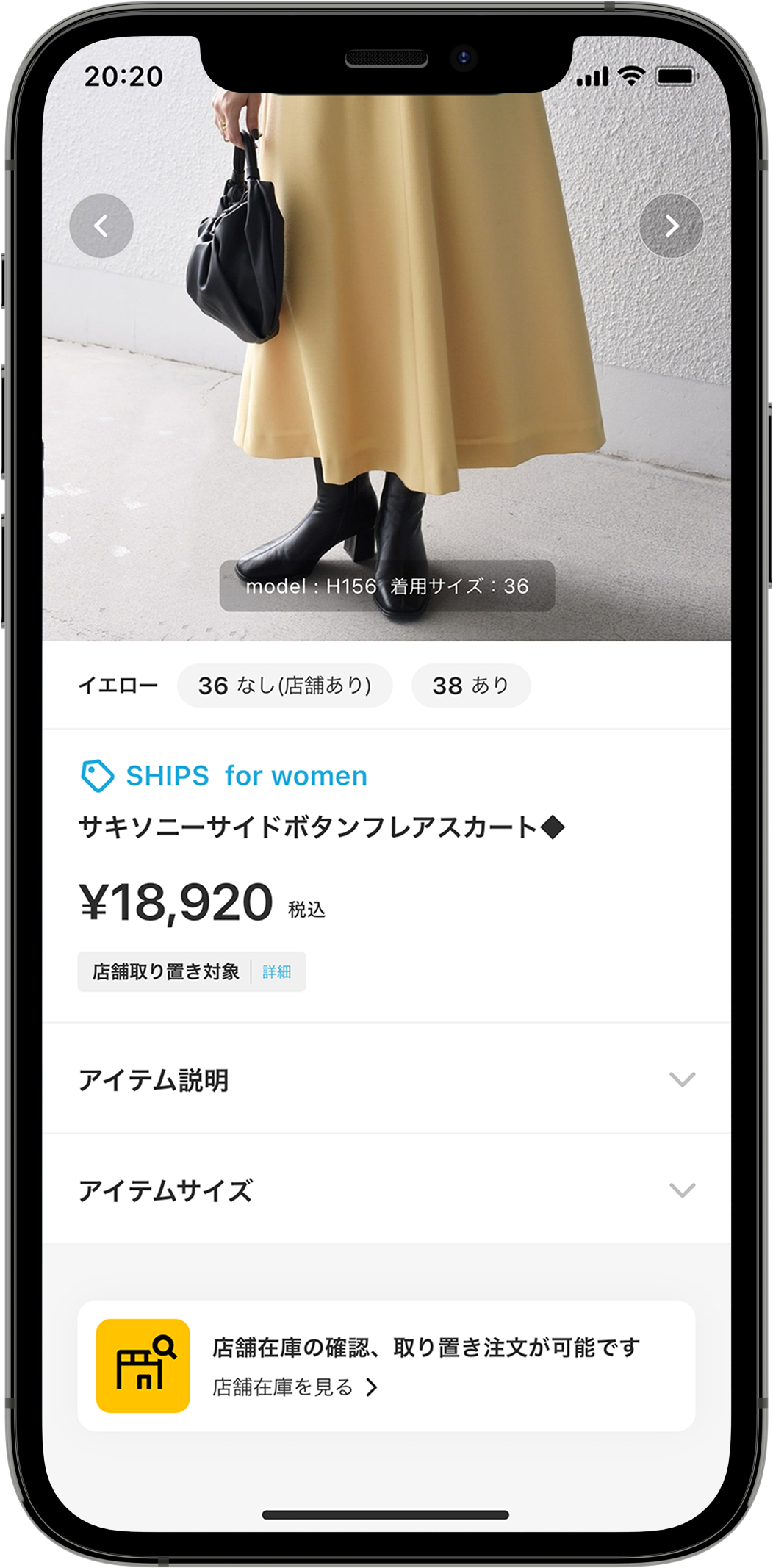View 詳細 for 店舗取り置き対象

(x=276, y=971)
